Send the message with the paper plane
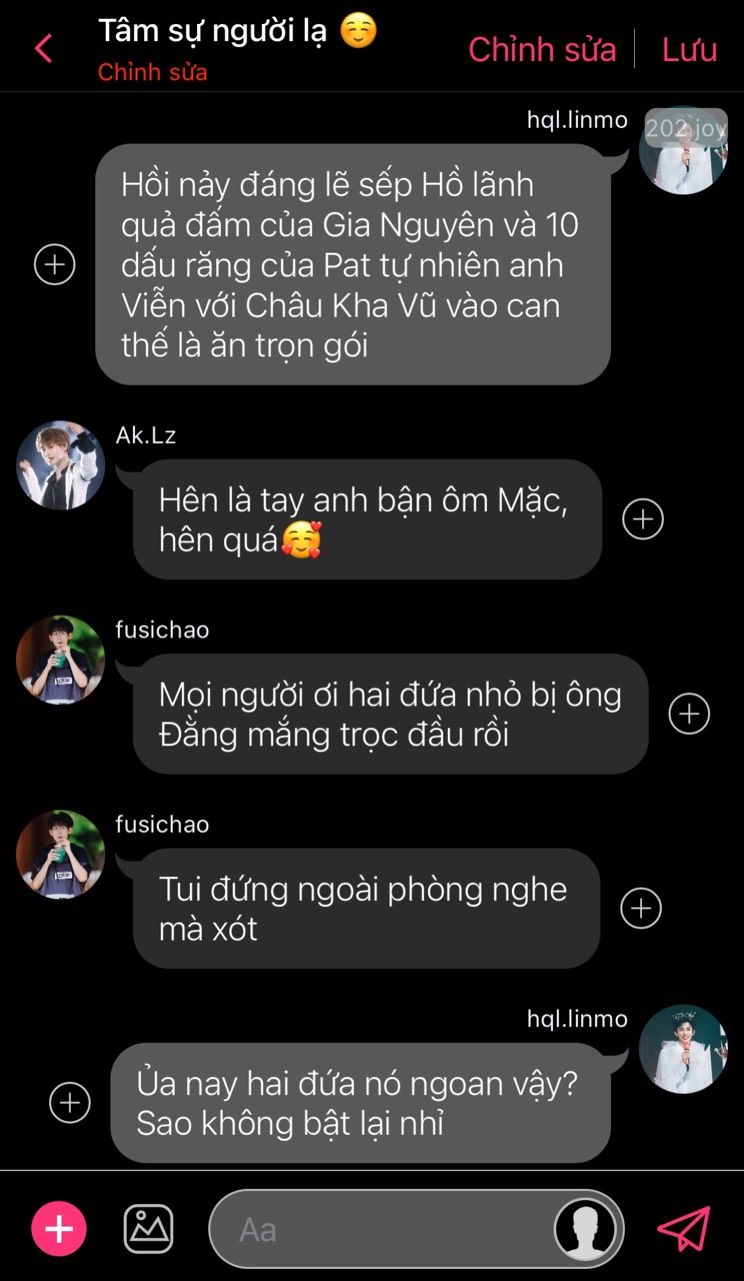The height and width of the screenshot is (1281, 744). (x=684, y=1229)
